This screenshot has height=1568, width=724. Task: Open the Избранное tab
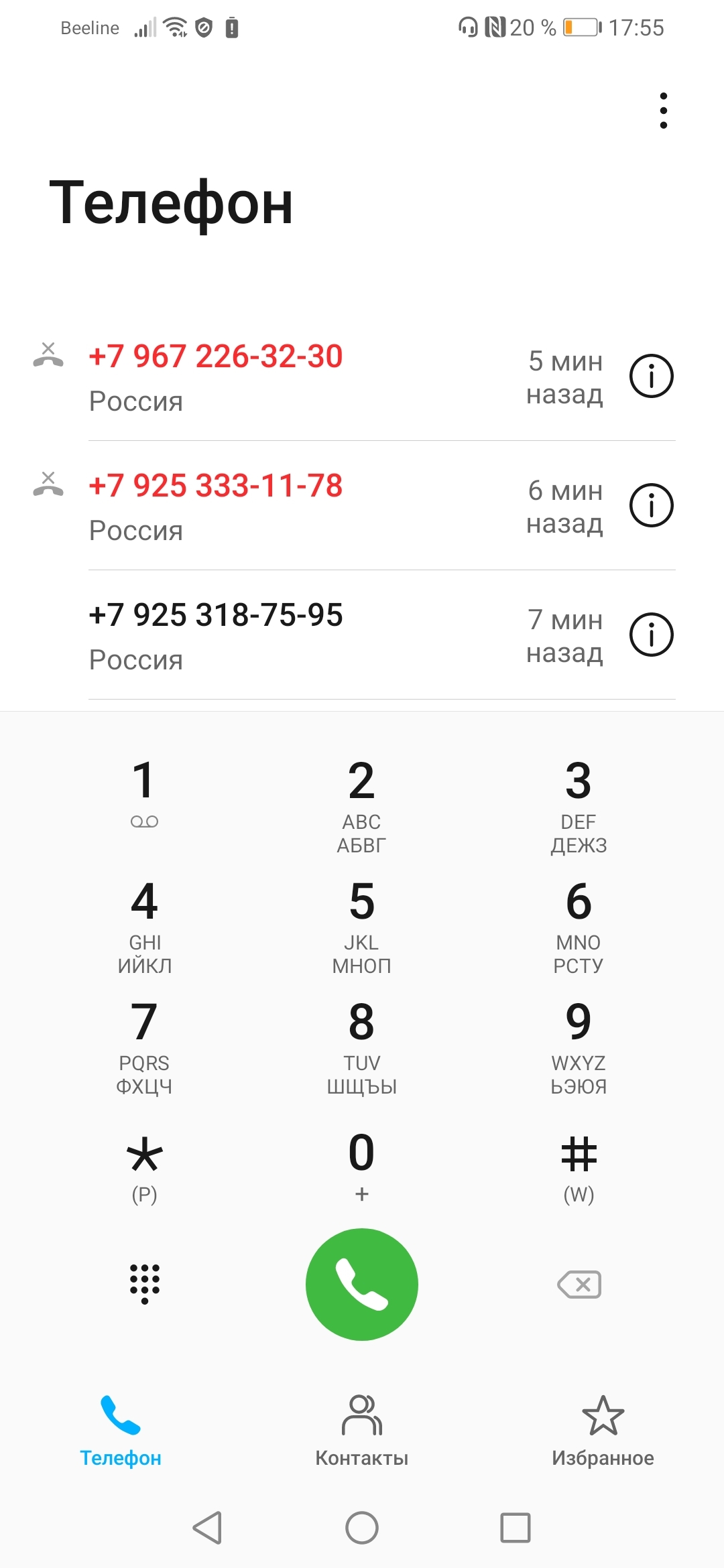click(x=603, y=1431)
